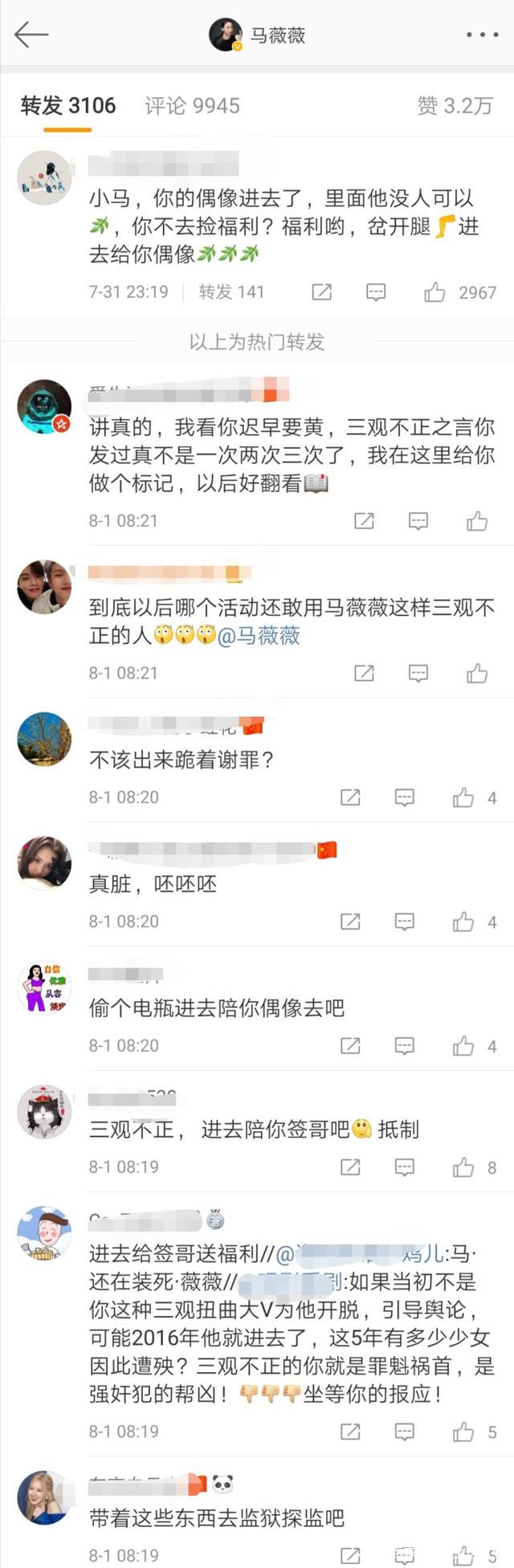Repost the post 偷个电瓶进去陪你偶像去吧
The width and height of the screenshot is (514, 1568).
click(350, 1045)
